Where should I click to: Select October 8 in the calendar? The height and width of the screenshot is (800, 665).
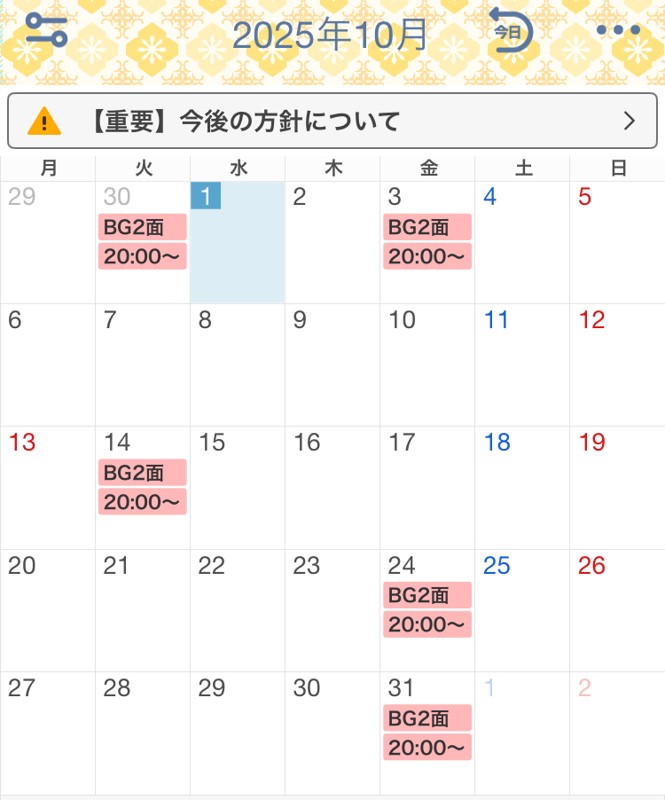[x=237, y=365]
